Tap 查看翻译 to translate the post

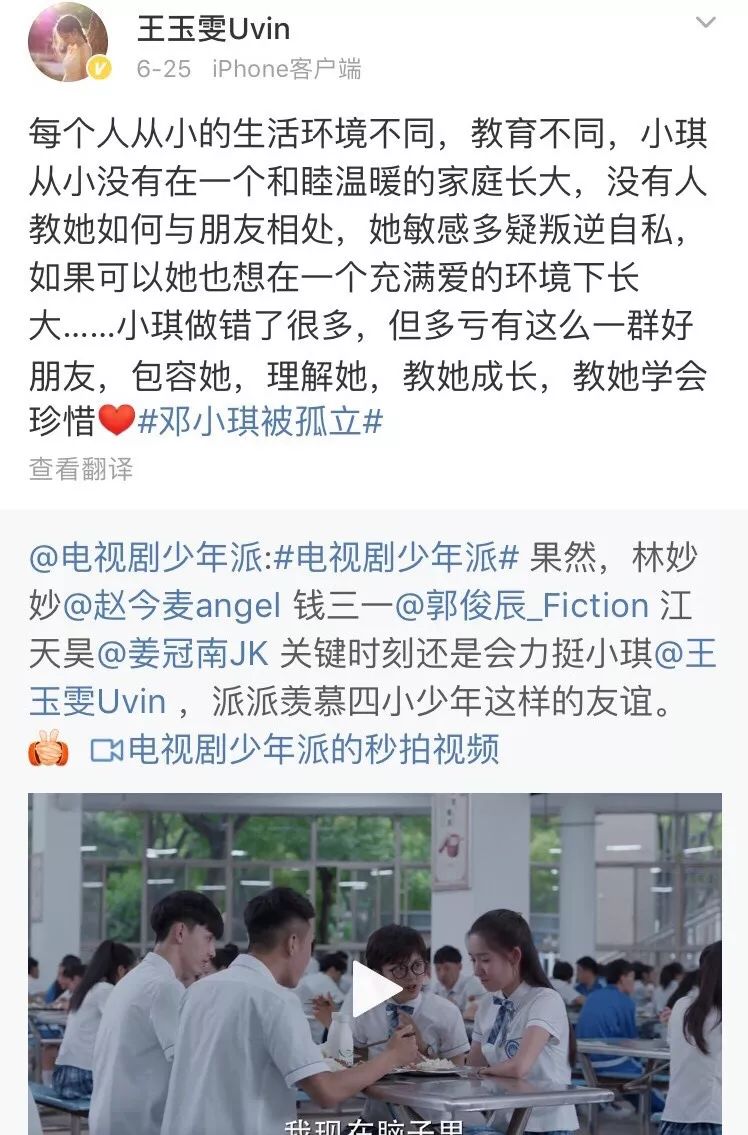81,469
